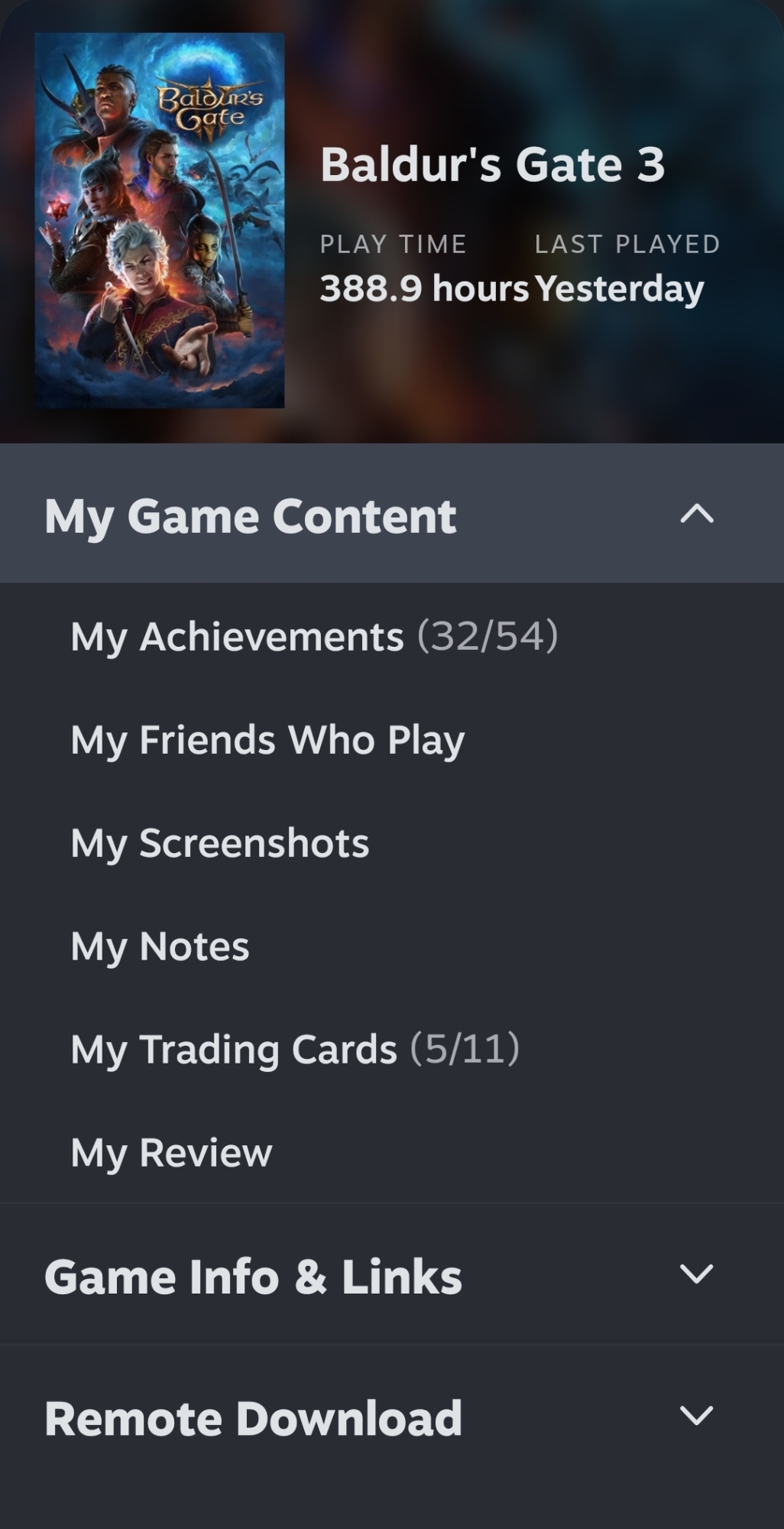784x1529 pixels.
Task: Collapse the My Game Content section
Action: (x=696, y=514)
